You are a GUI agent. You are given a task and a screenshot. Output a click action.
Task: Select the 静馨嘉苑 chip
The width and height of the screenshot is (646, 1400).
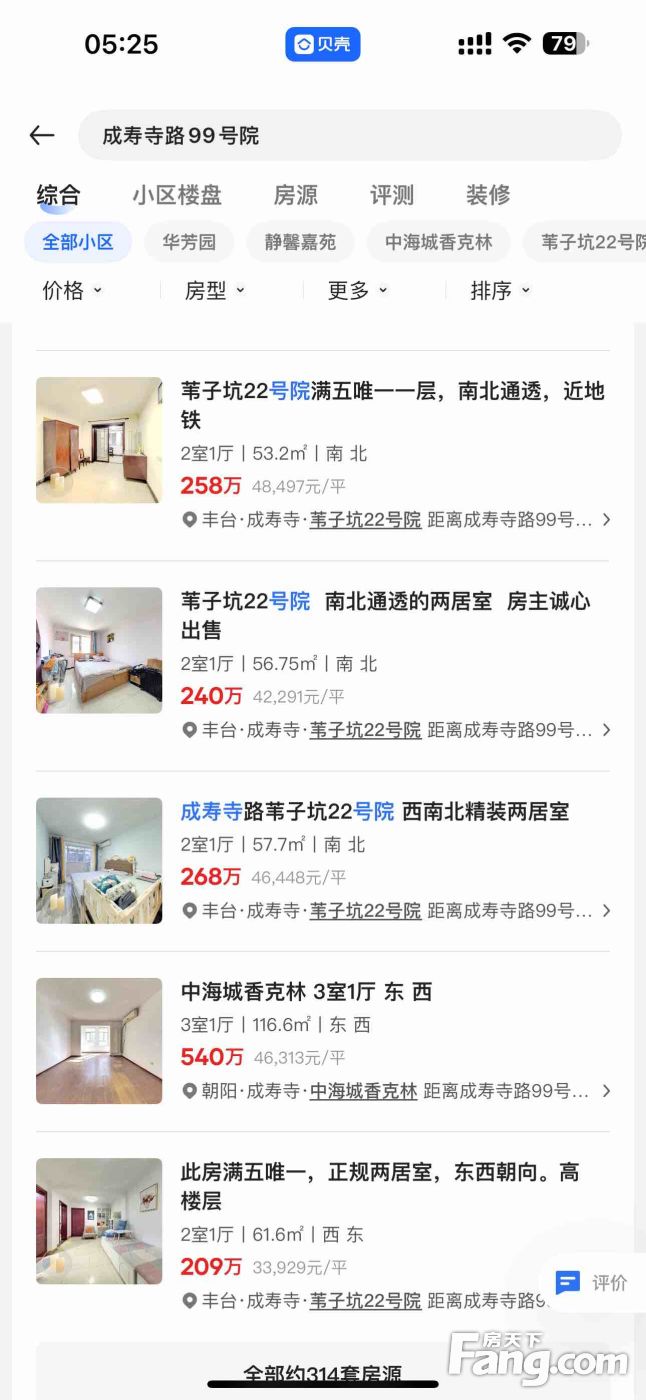(300, 242)
